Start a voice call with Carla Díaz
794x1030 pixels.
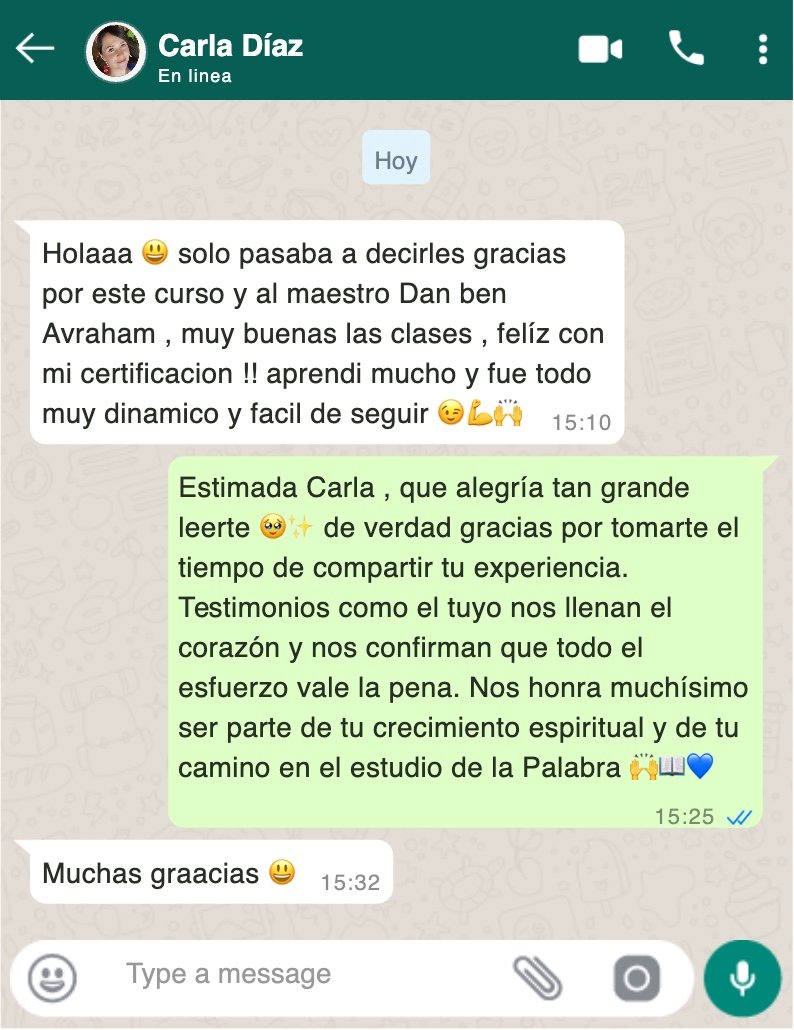click(x=686, y=48)
